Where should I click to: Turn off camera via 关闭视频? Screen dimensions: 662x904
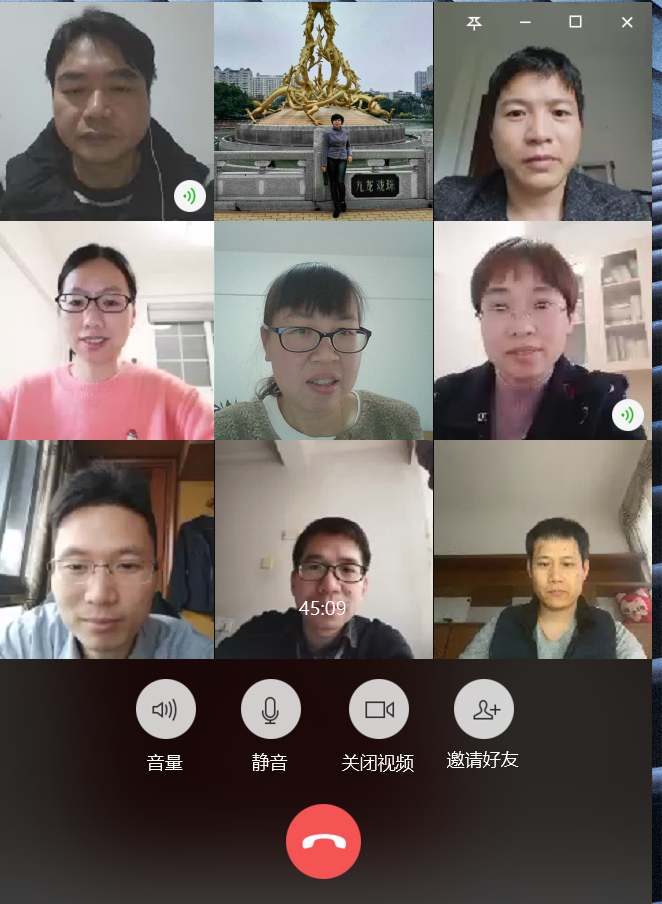click(x=378, y=709)
